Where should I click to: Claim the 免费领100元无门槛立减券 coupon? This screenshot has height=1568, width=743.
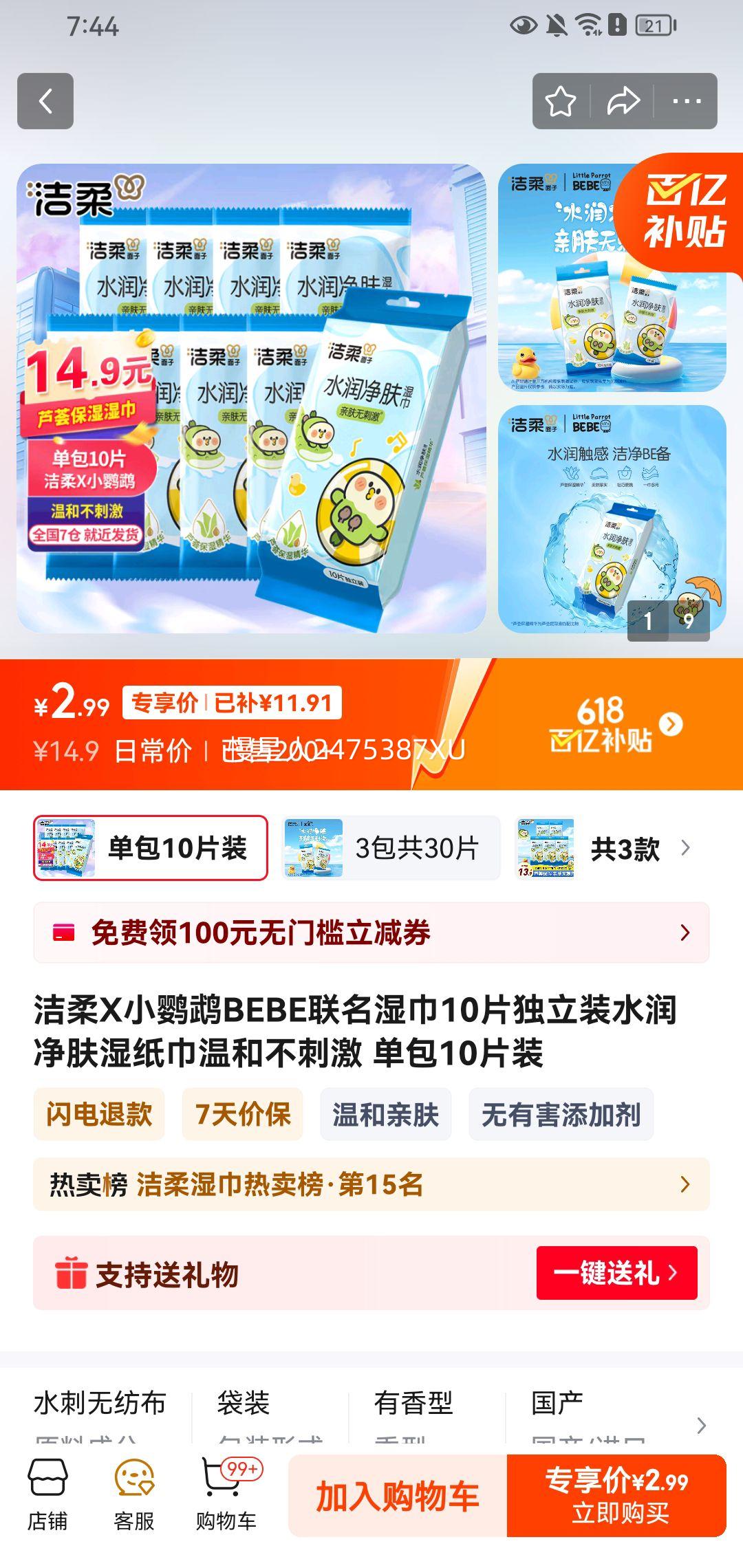(371, 933)
